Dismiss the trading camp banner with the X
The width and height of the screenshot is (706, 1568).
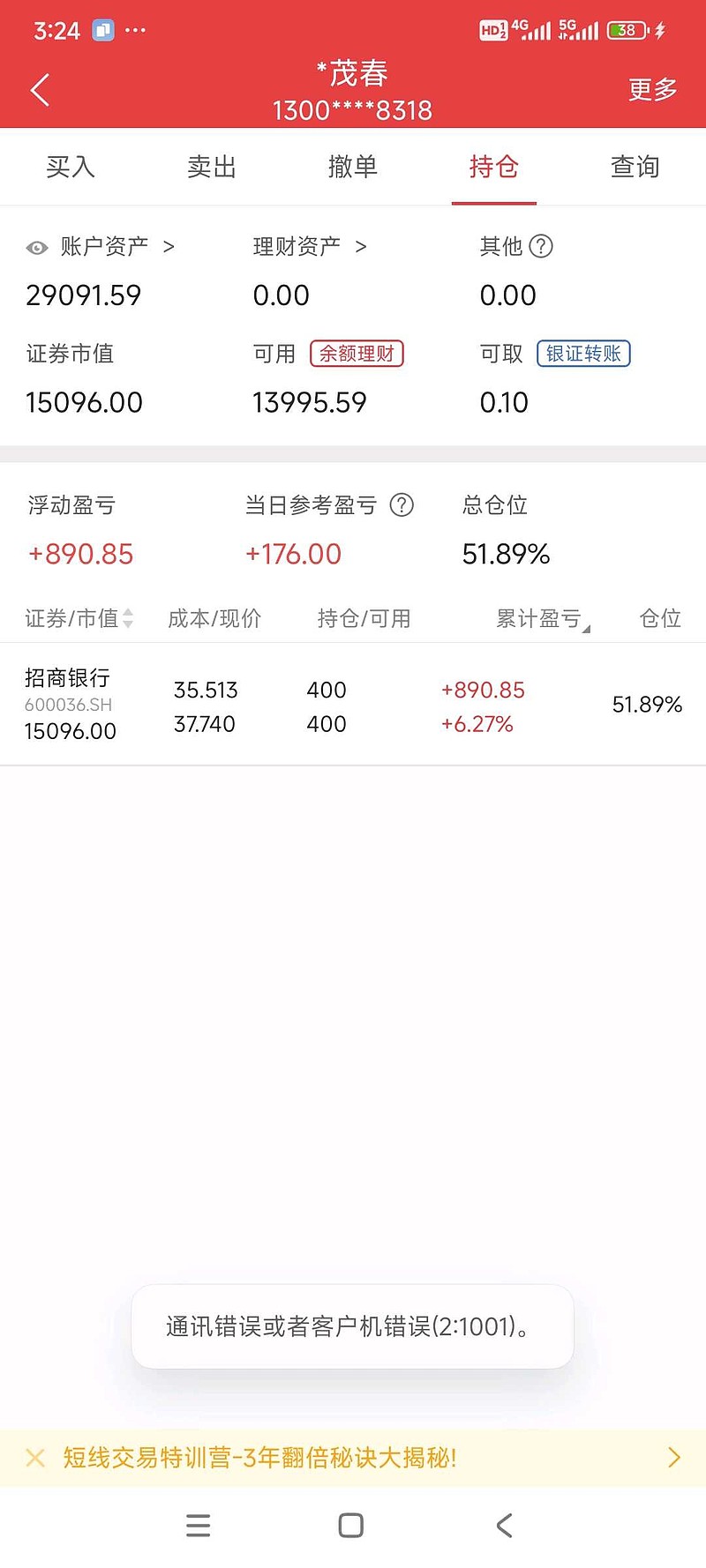click(35, 1458)
